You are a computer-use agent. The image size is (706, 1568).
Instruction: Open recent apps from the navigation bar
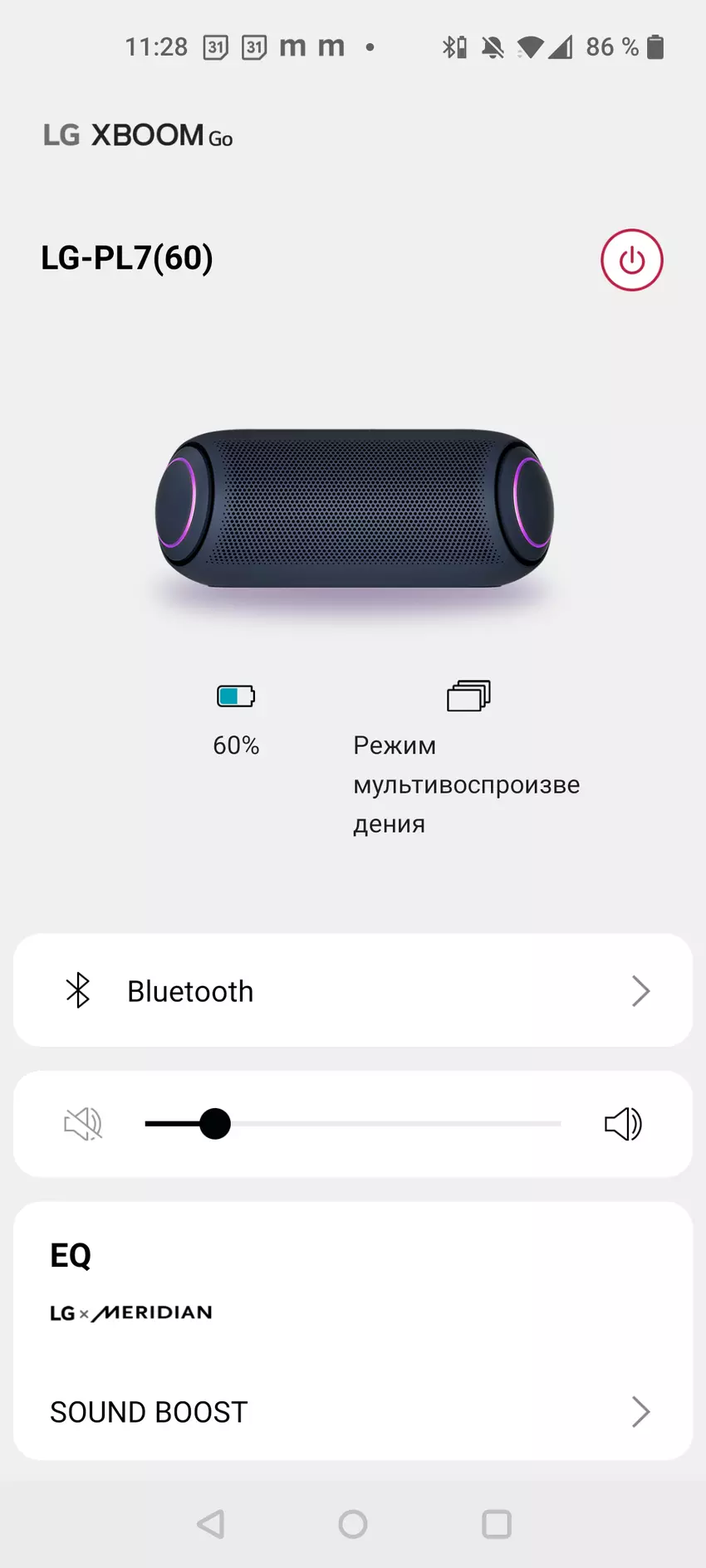tap(496, 1524)
